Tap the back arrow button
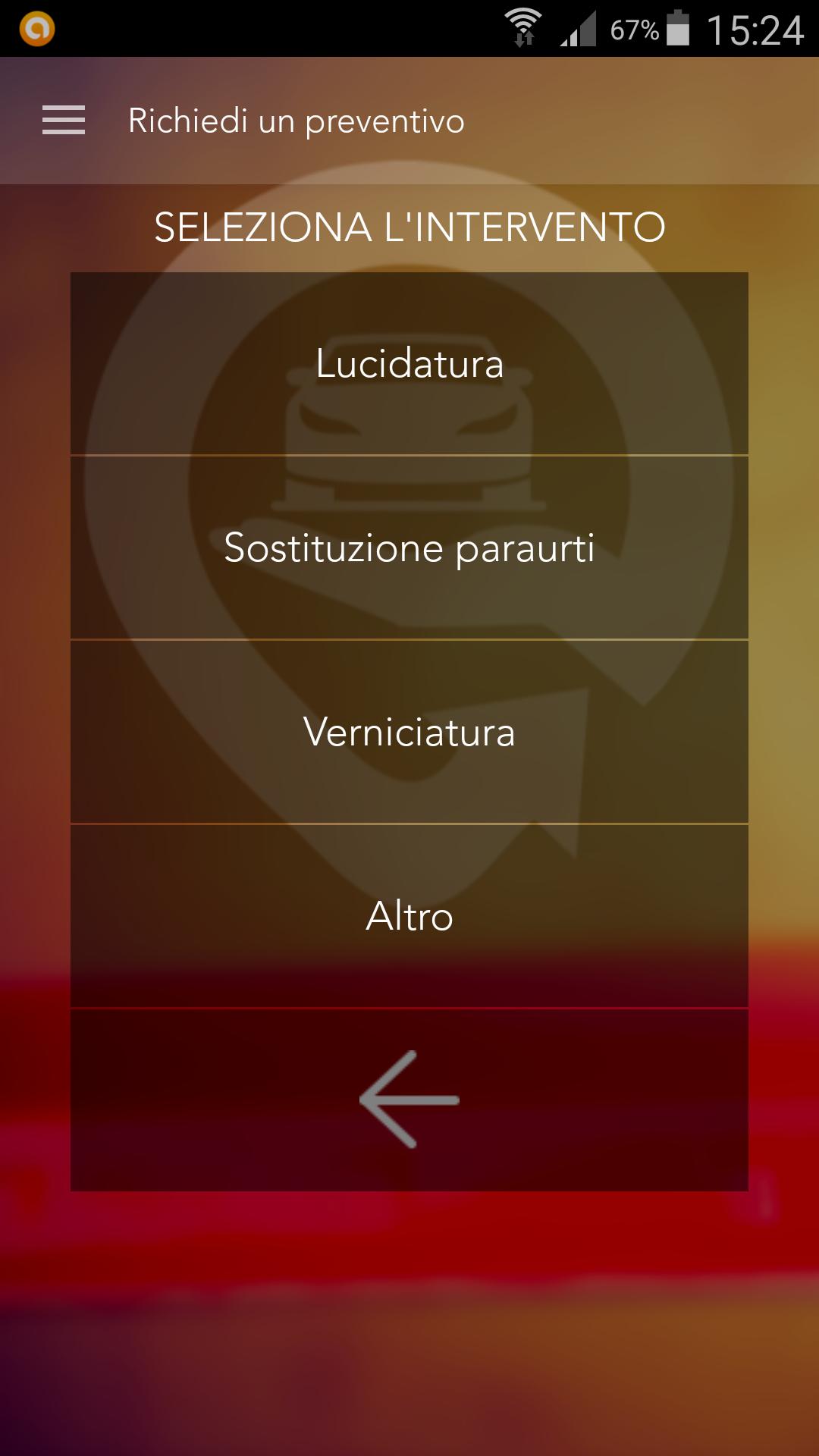This screenshot has height=1456, width=819. [x=409, y=1100]
